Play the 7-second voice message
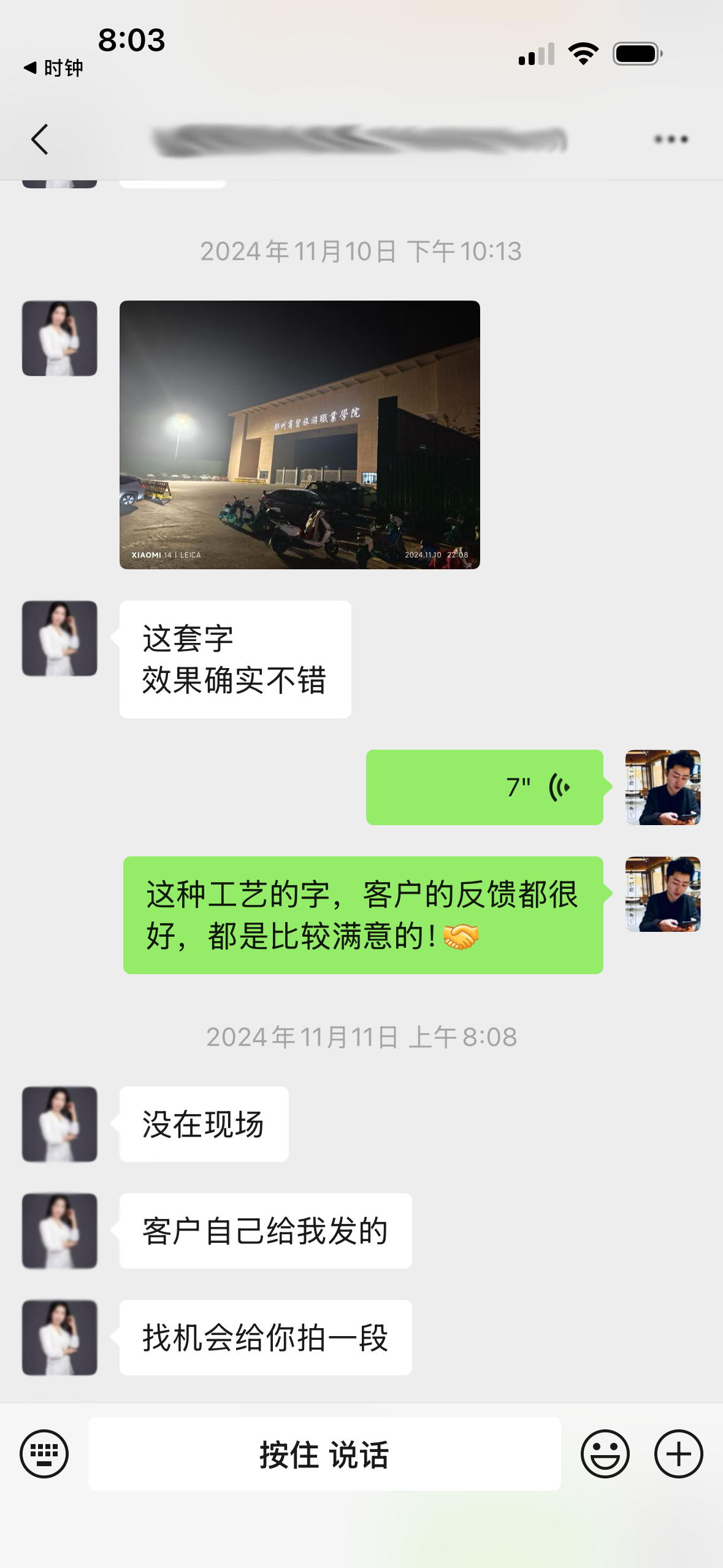The height and width of the screenshot is (1568, 723). (484, 787)
